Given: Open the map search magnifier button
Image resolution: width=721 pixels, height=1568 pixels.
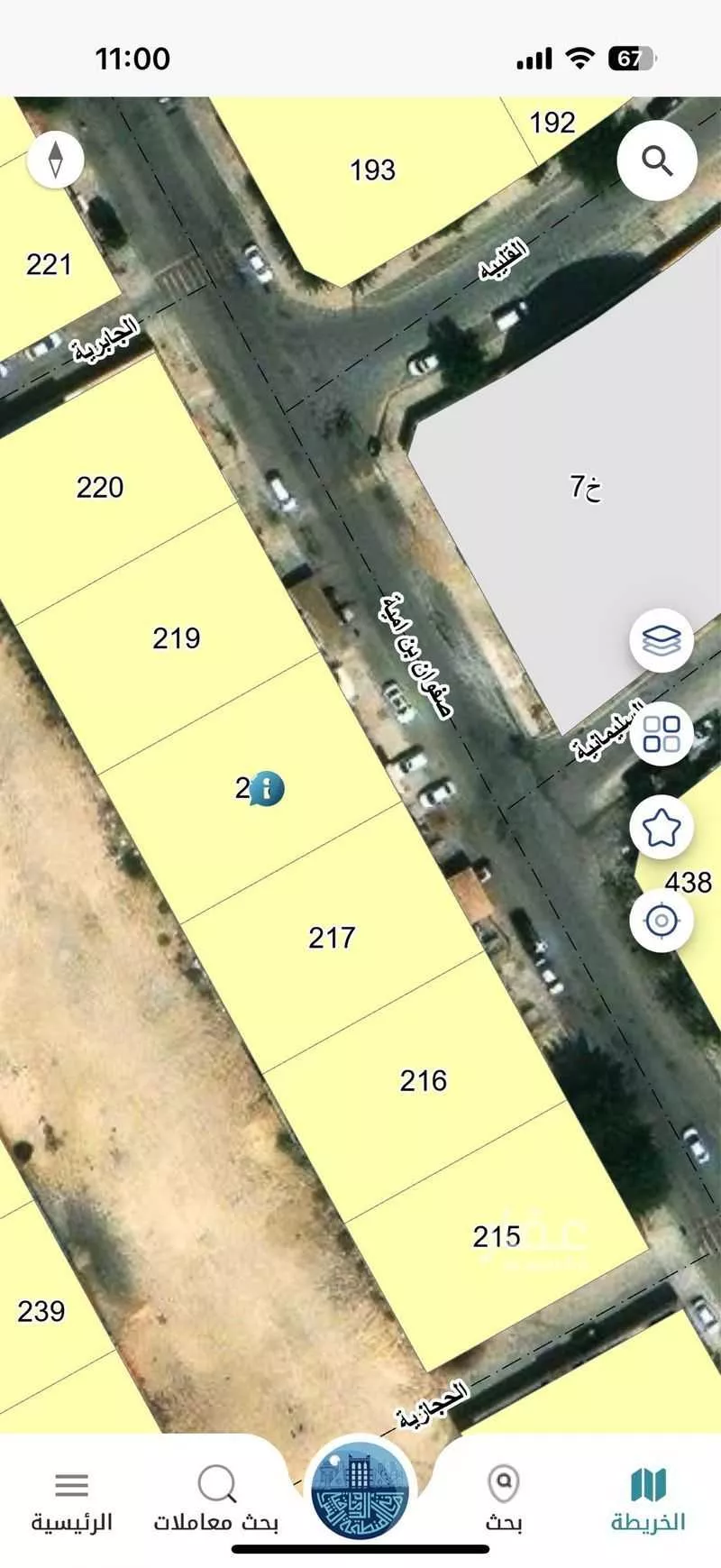Looking at the screenshot, I should pos(657,160).
